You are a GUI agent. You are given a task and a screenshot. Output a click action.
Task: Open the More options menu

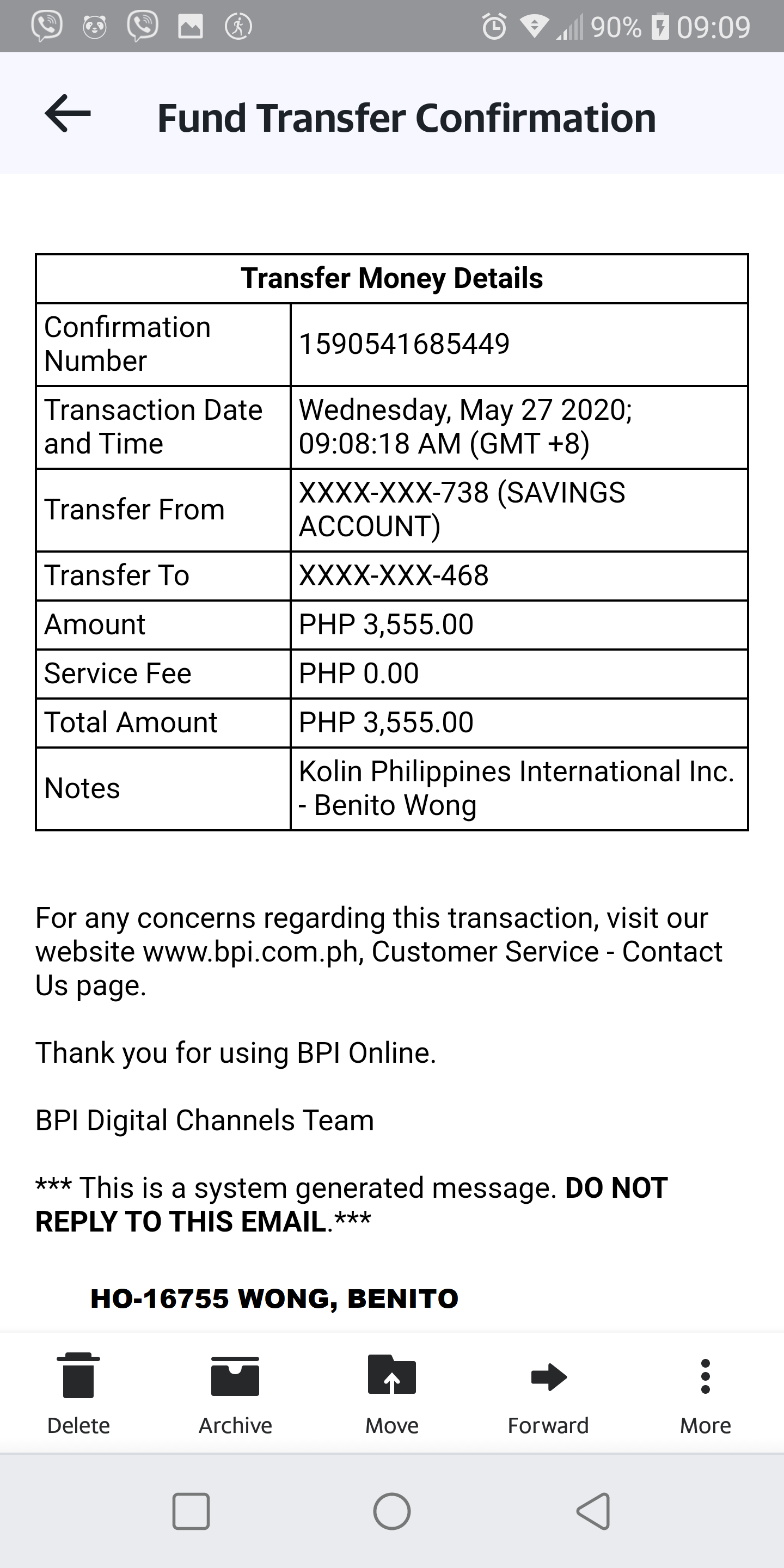(705, 1391)
